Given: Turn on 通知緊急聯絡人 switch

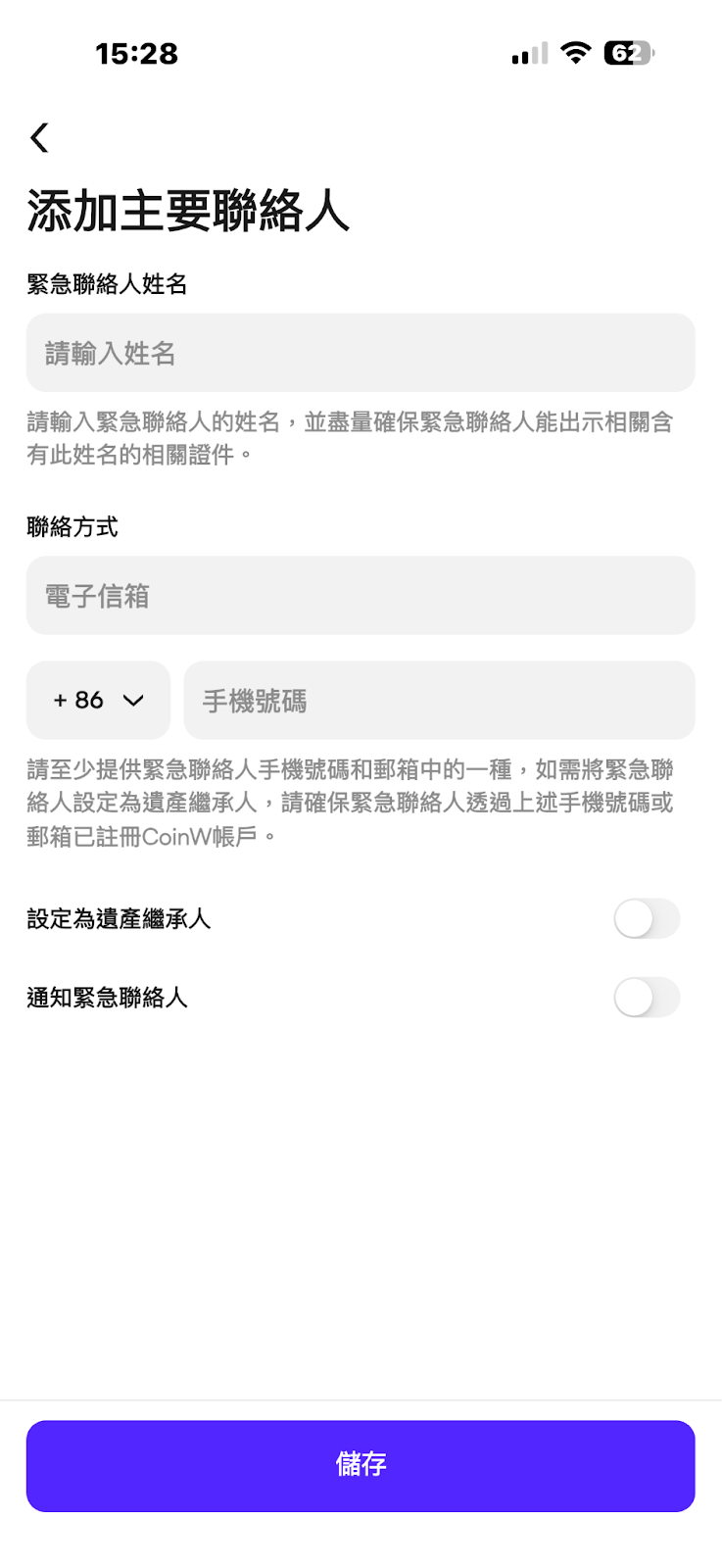Looking at the screenshot, I should click(647, 998).
